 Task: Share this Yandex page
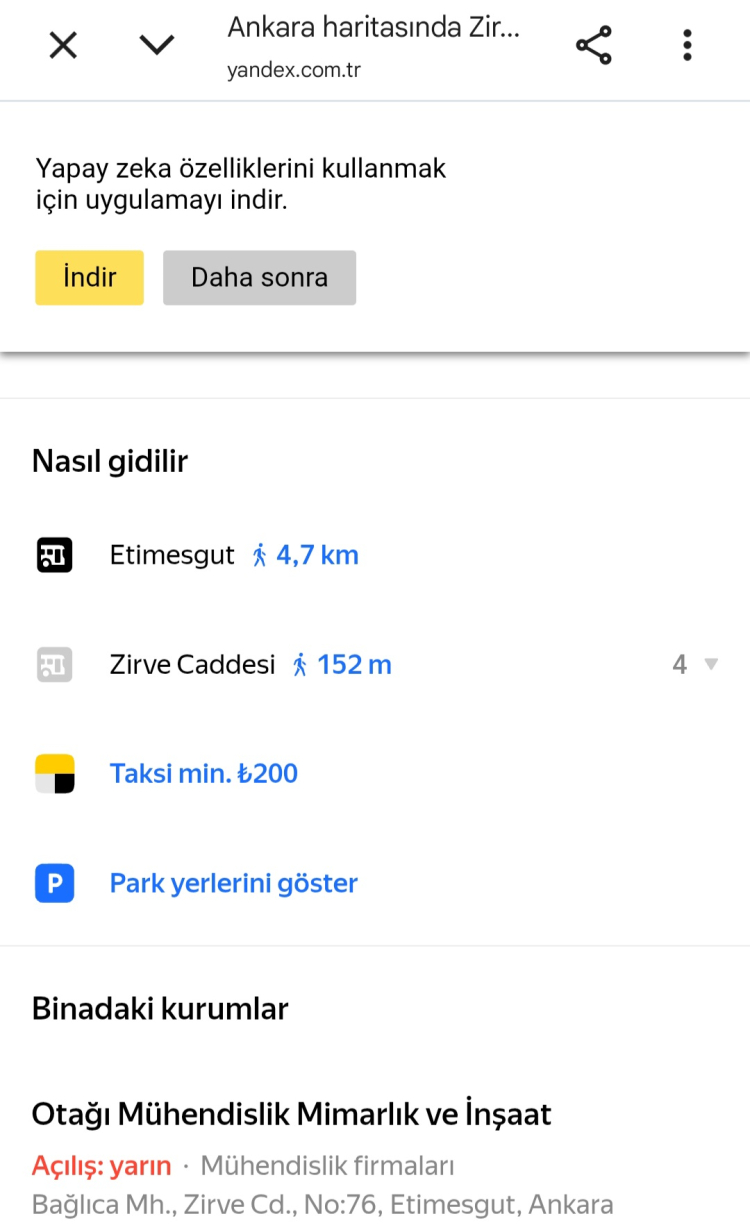coord(594,45)
